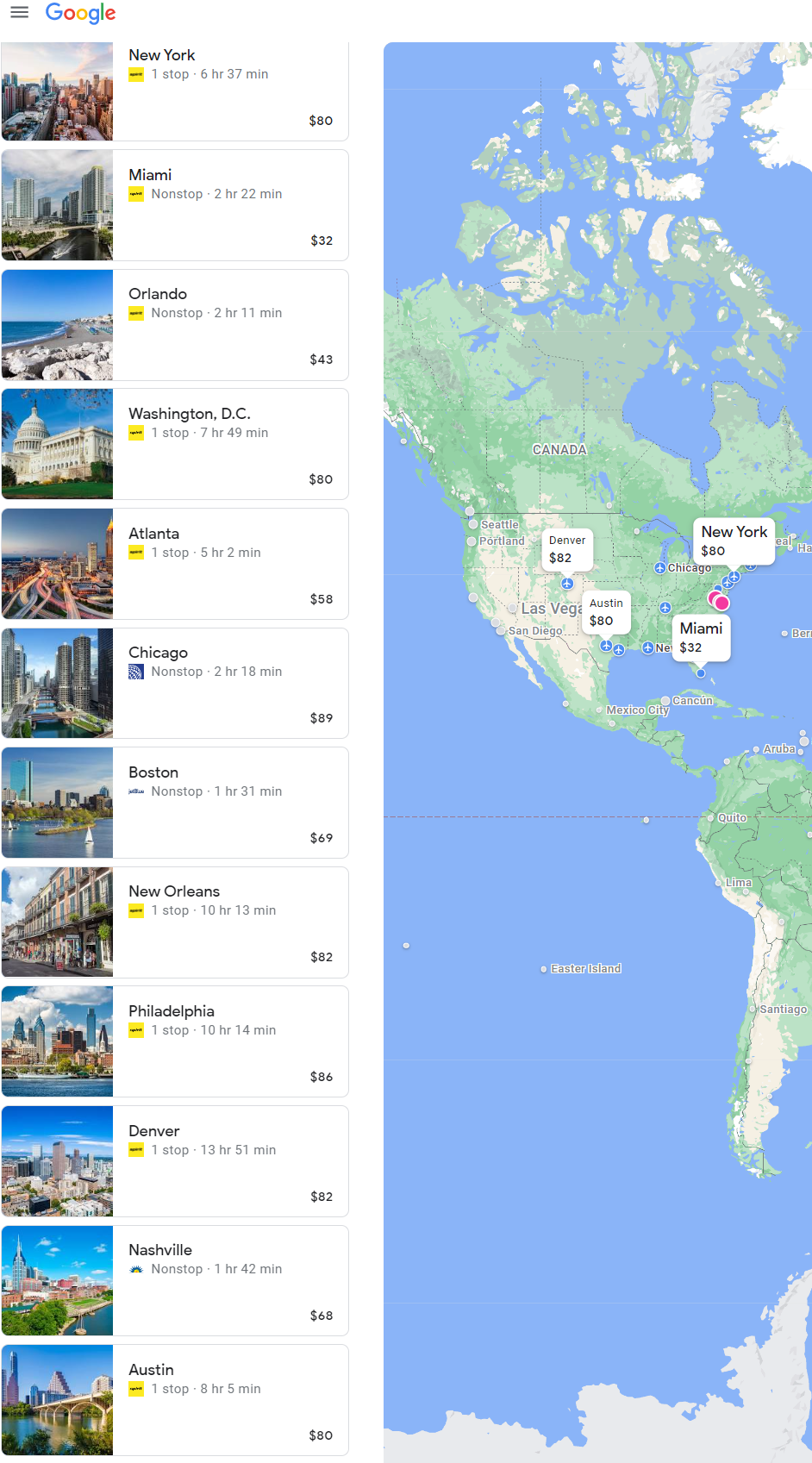This screenshot has width=812, height=1463.
Task: Tap the New York $80 map label
Action: pos(734,541)
